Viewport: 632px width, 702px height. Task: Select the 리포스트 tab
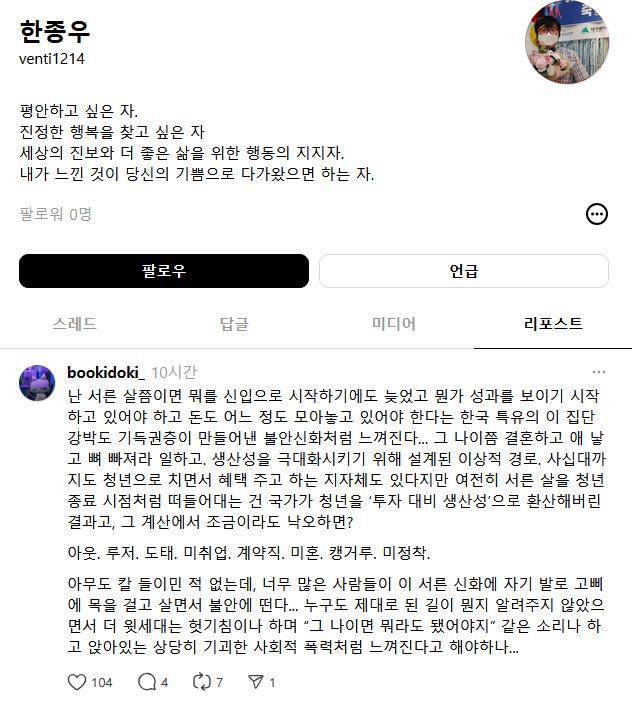pos(553,324)
